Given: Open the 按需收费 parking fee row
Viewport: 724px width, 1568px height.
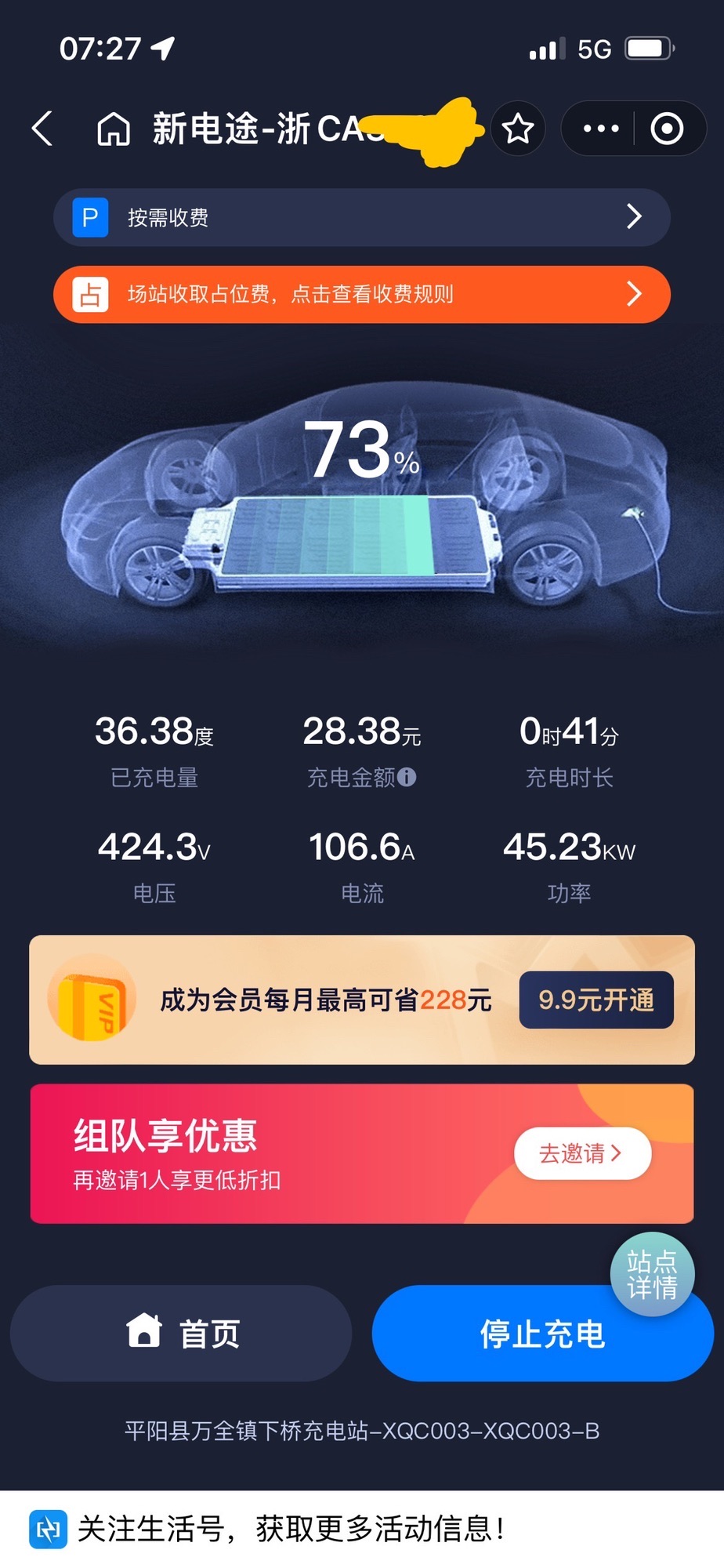Looking at the screenshot, I should click(361, 217).
